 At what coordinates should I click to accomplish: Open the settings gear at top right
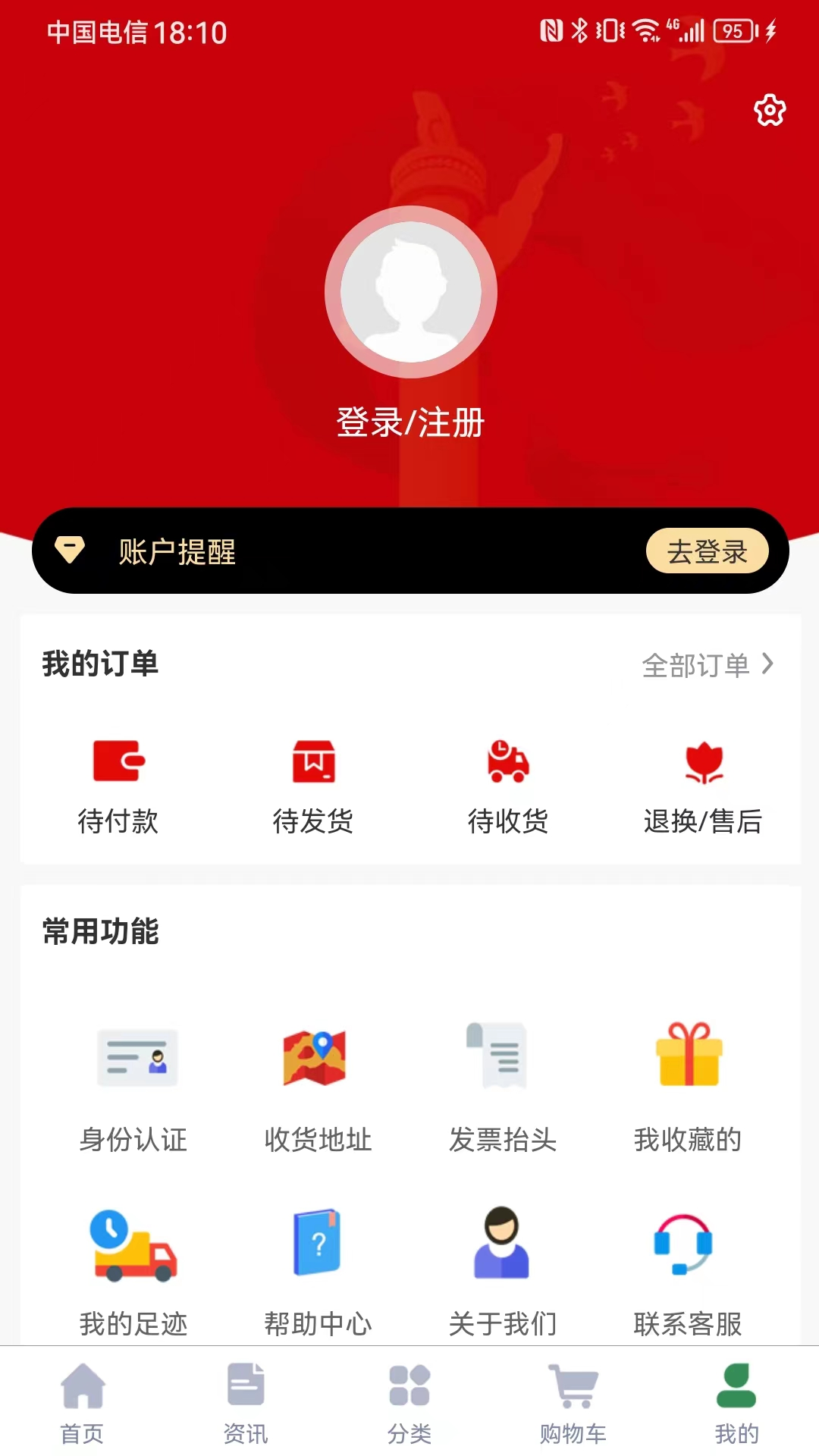pyautogui.click(x=769, y=111)
